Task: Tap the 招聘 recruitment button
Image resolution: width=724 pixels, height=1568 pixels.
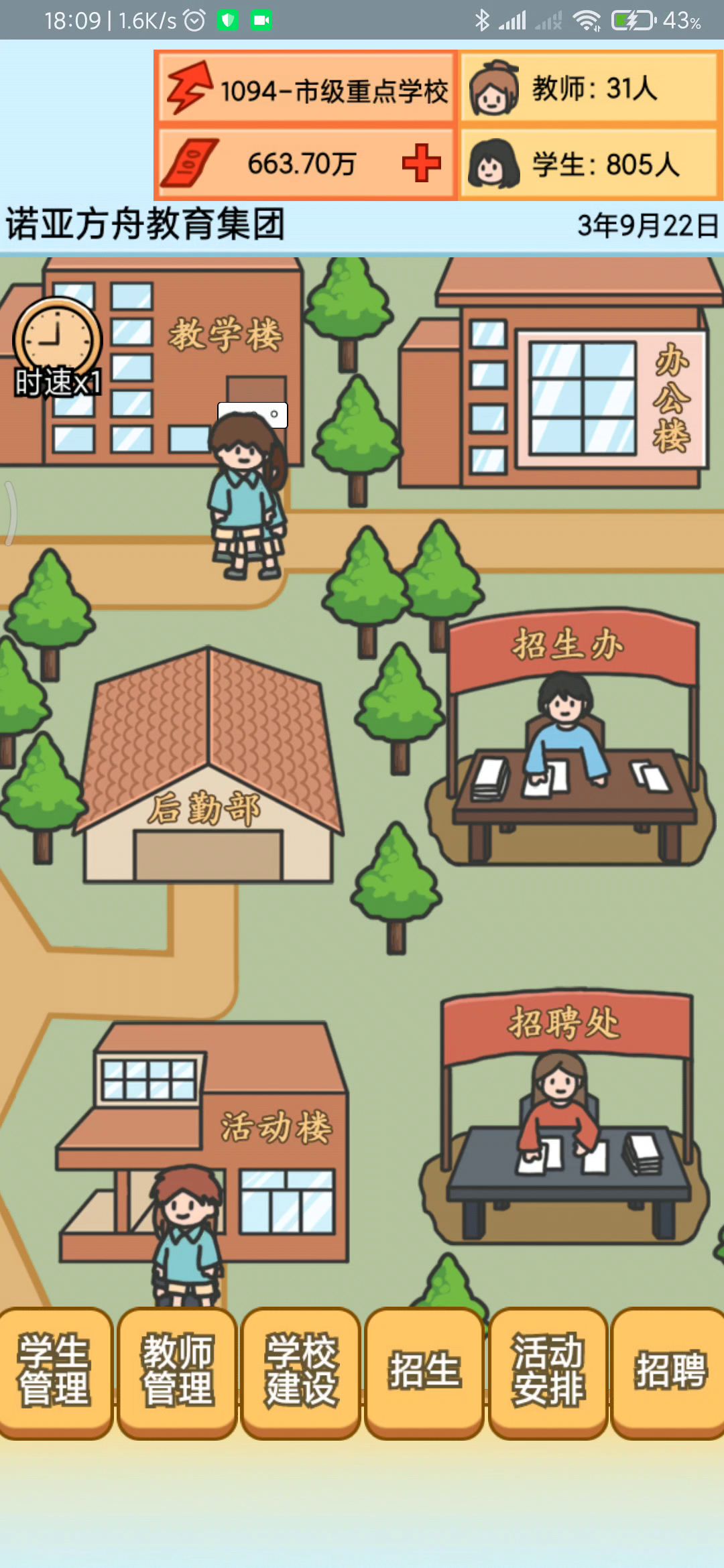Action: click(x=670, y=1371)
